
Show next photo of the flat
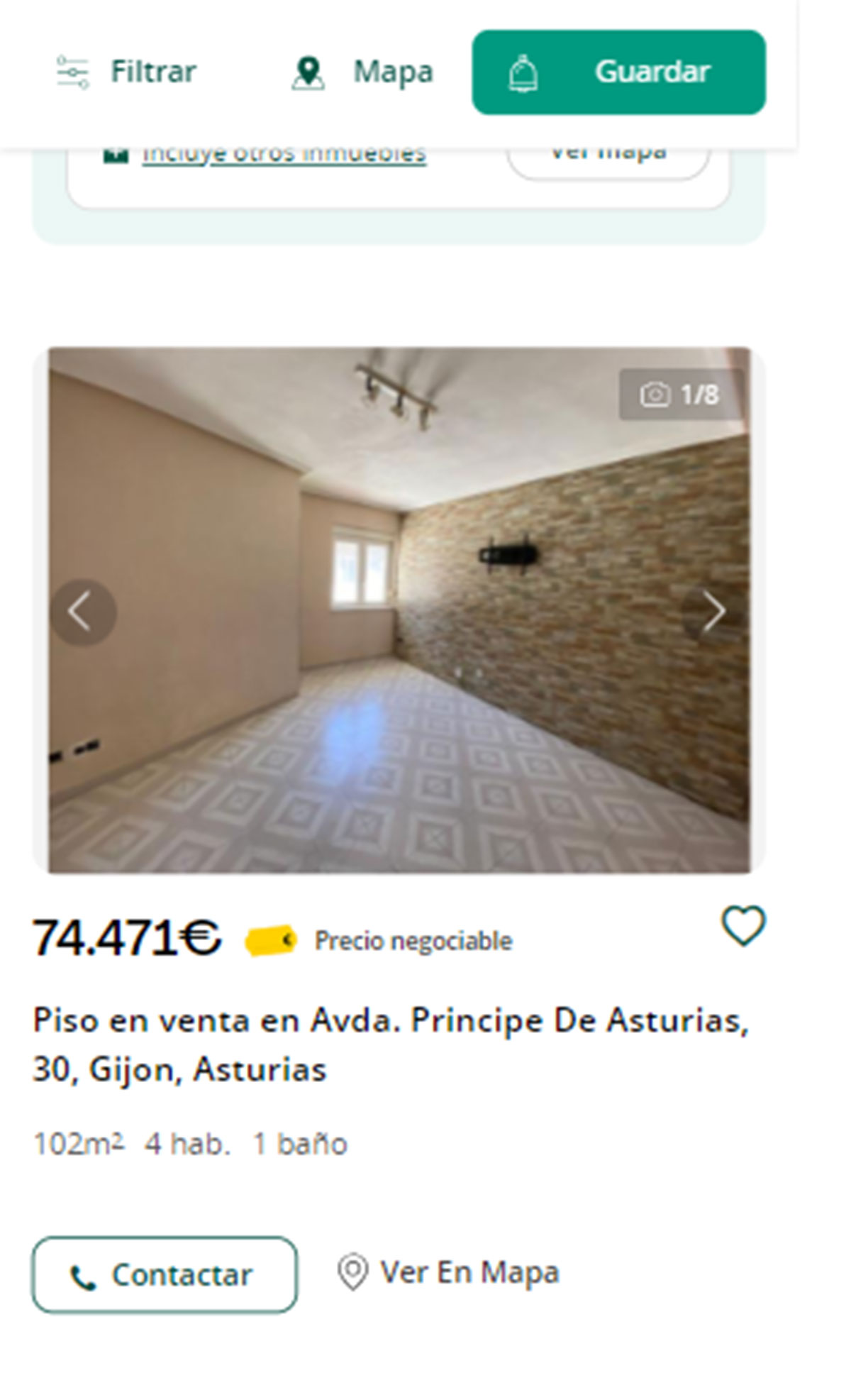click(713, 611)
